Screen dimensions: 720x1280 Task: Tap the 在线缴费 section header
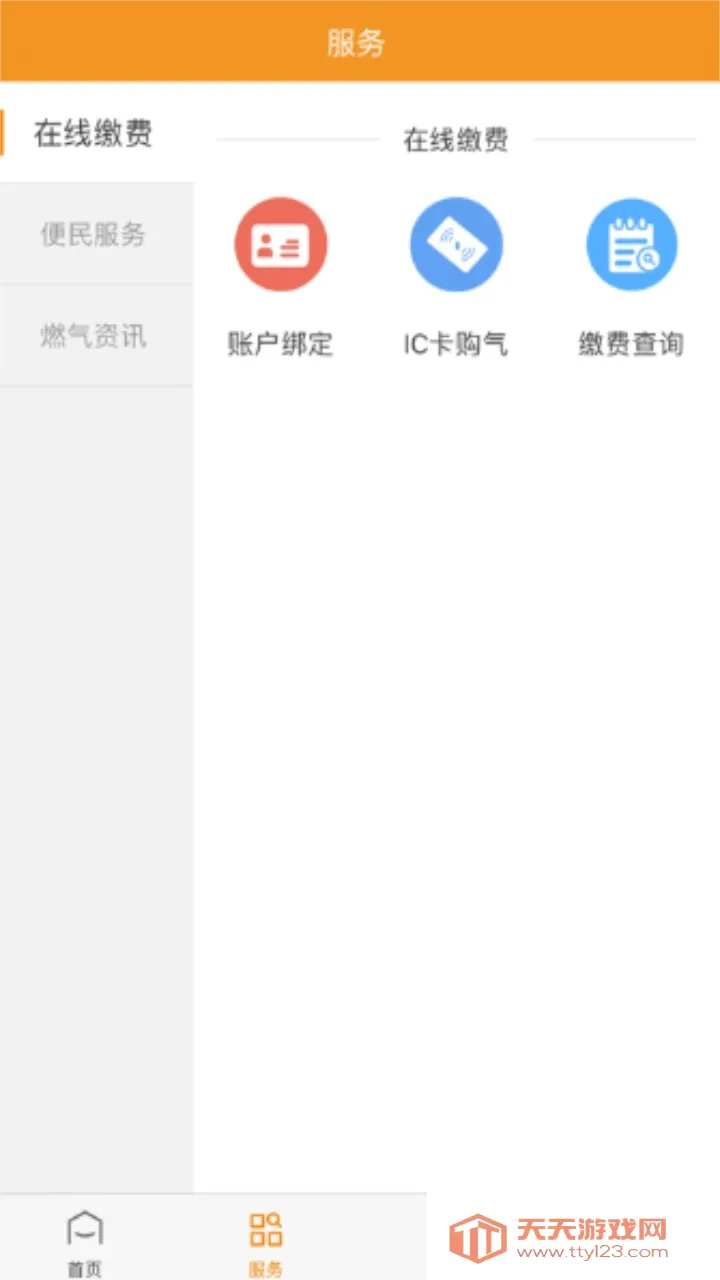[x=456, y=140]
